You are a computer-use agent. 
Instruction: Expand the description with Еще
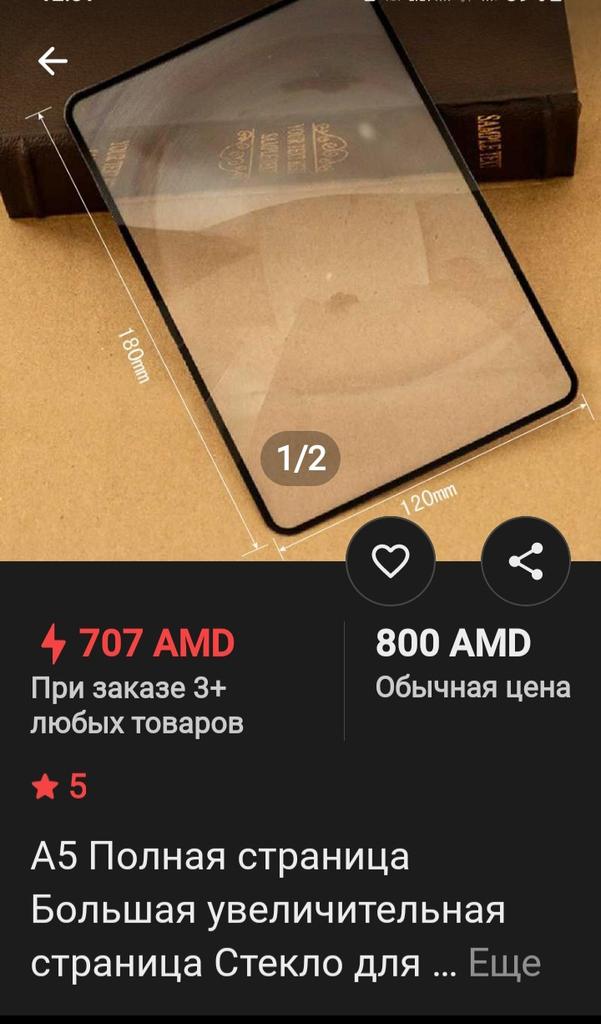pyautogui.click(x=504, y=964)
